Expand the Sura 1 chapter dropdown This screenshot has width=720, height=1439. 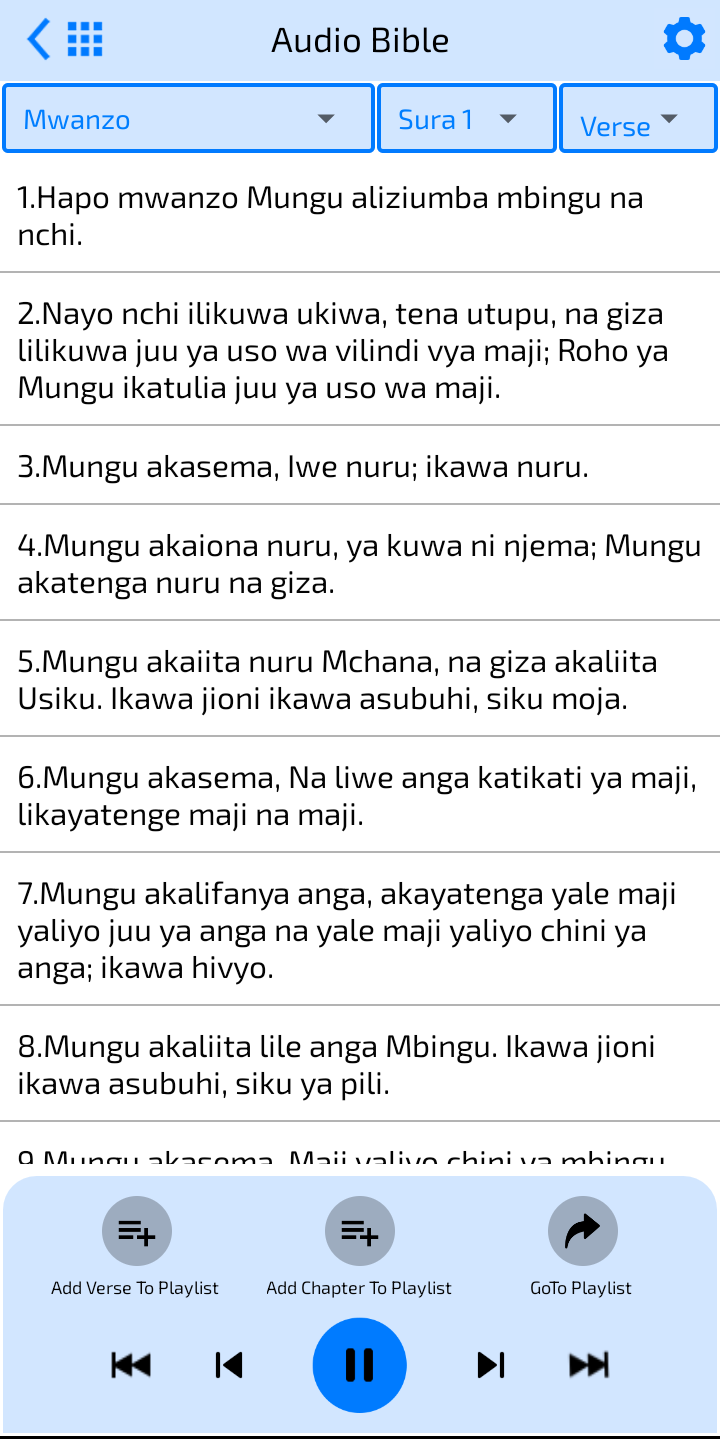coord(466,119)
